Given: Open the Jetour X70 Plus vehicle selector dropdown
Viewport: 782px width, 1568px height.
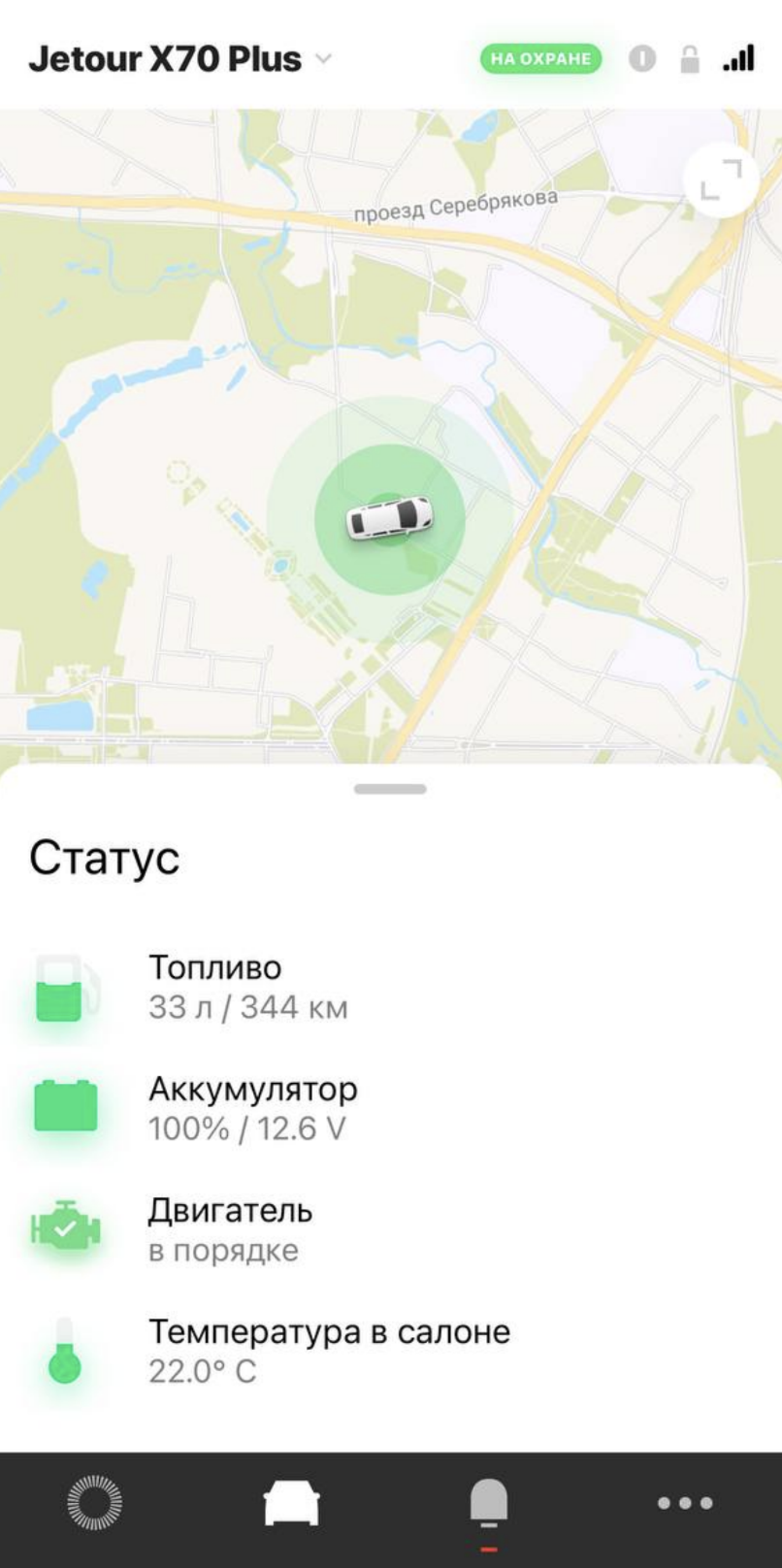Looking at the screenshot, I should click(179, 59).
